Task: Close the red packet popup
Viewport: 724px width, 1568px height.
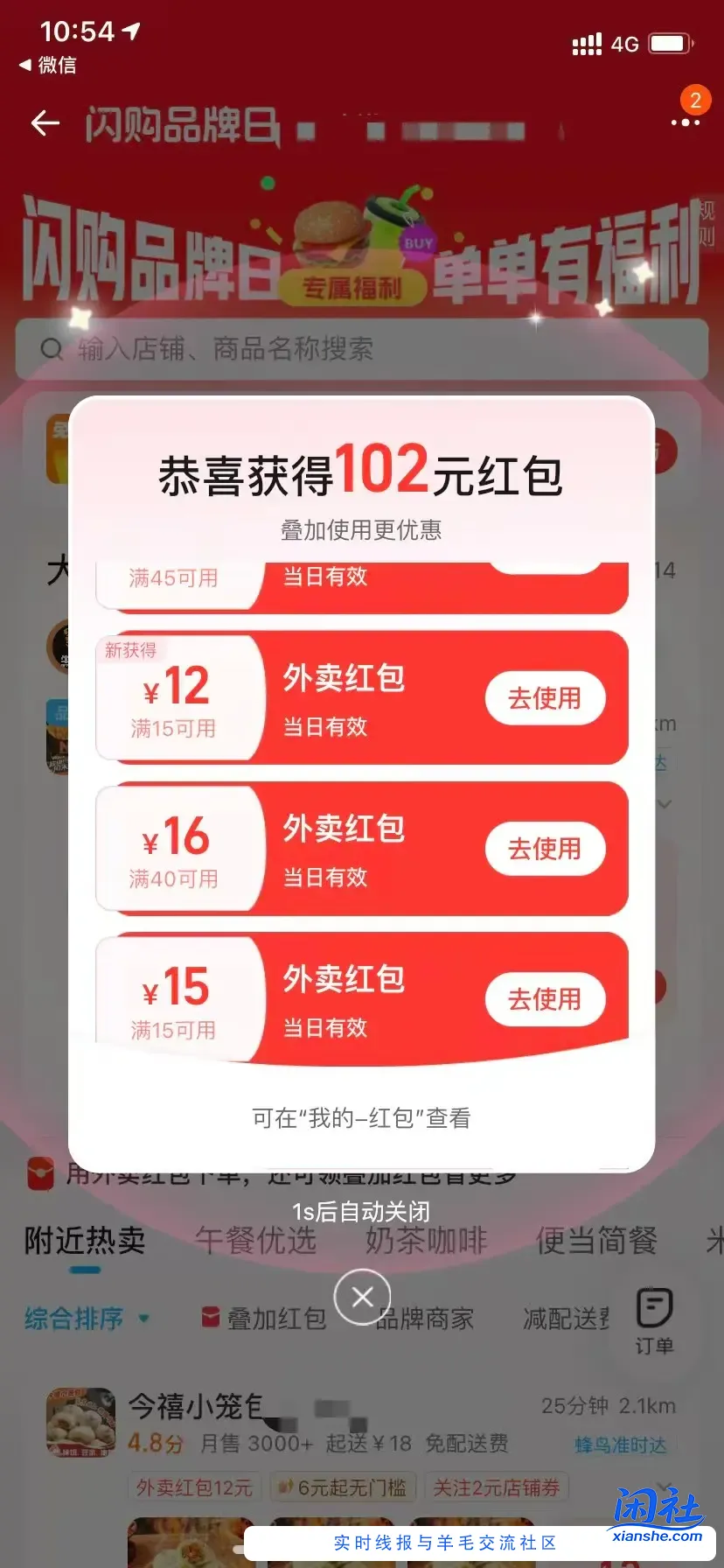Action: (362, 1297)
